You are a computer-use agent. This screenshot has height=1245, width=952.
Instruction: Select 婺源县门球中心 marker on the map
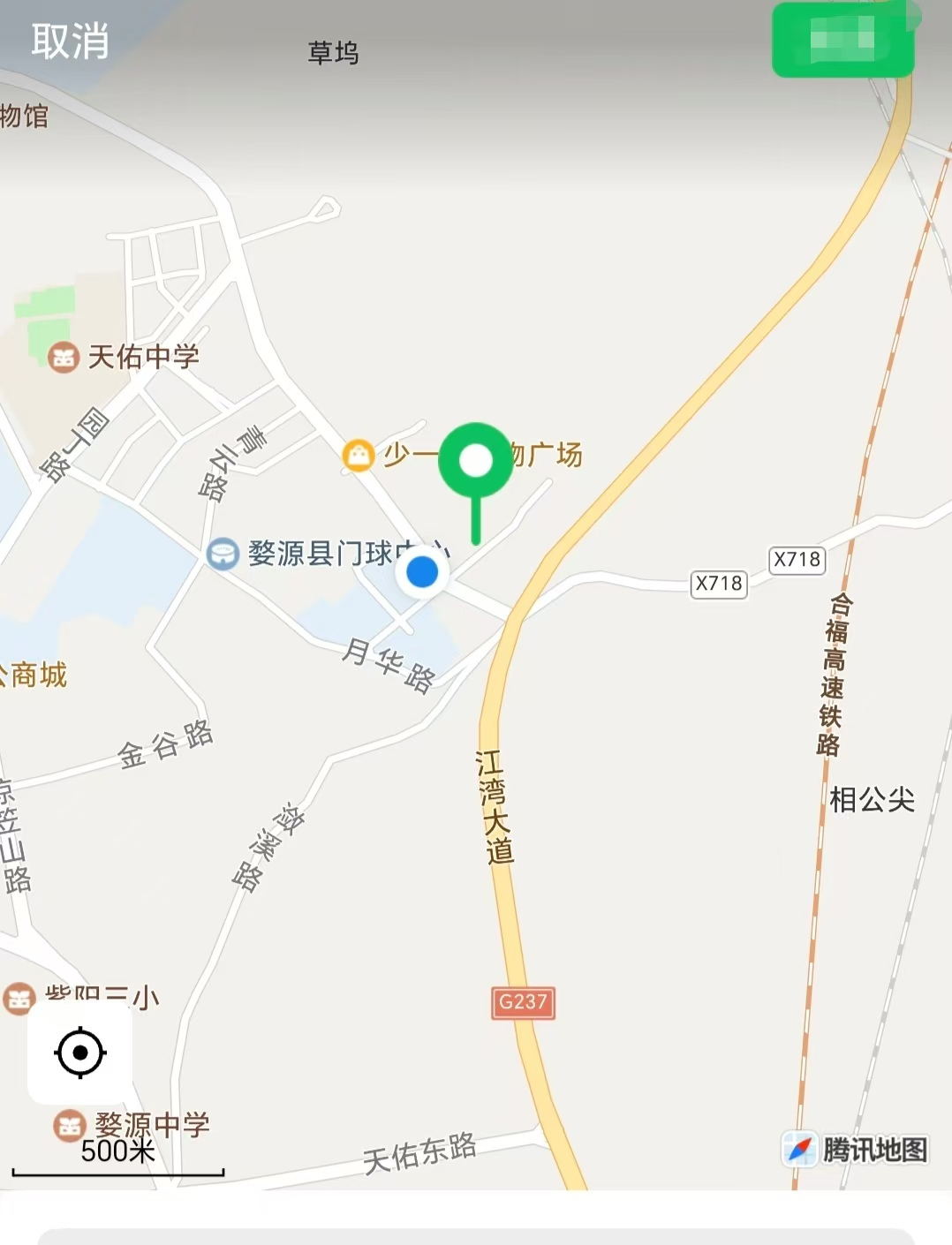(223, 554)
